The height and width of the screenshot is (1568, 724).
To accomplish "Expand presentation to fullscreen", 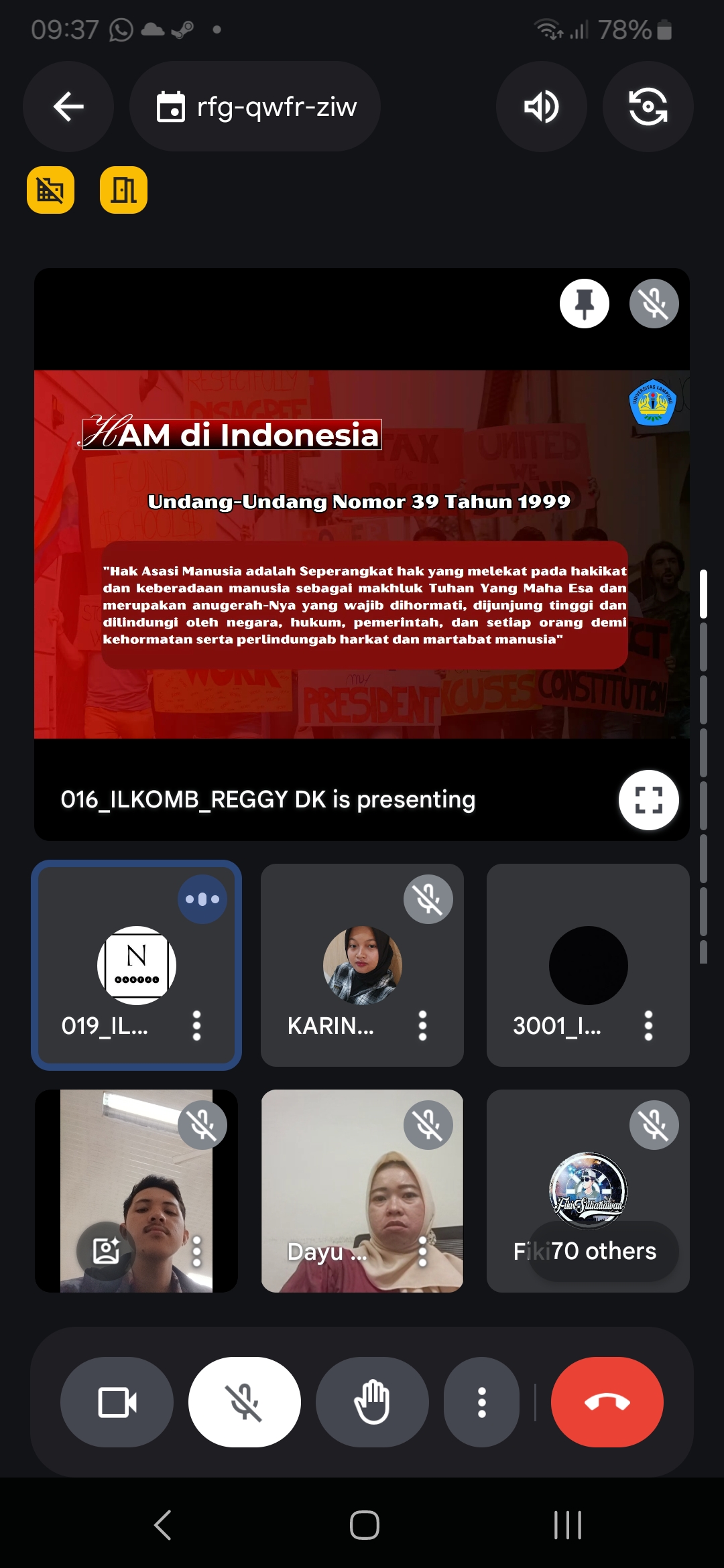I will tap(648, 800).
